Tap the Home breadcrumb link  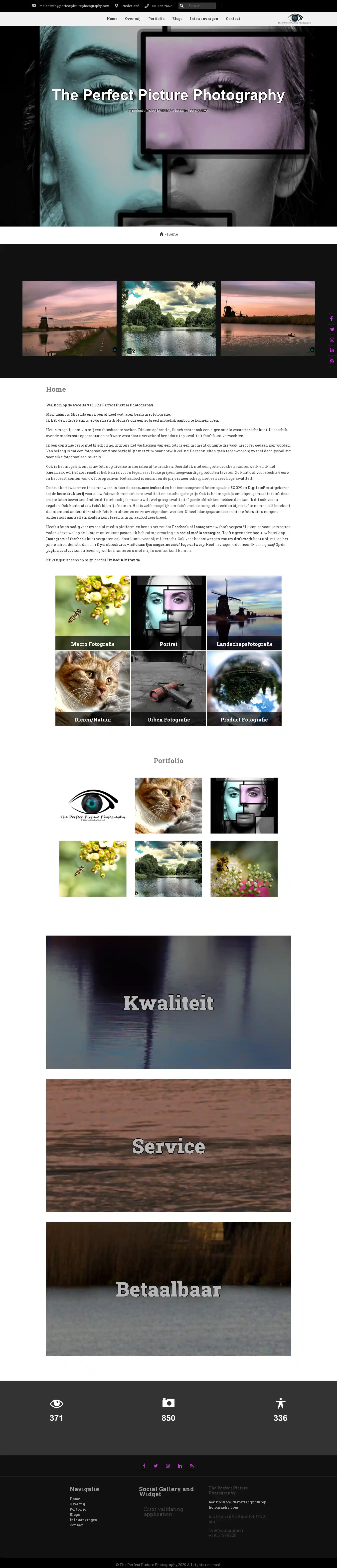pyautogui.click(x=172, y=234)
